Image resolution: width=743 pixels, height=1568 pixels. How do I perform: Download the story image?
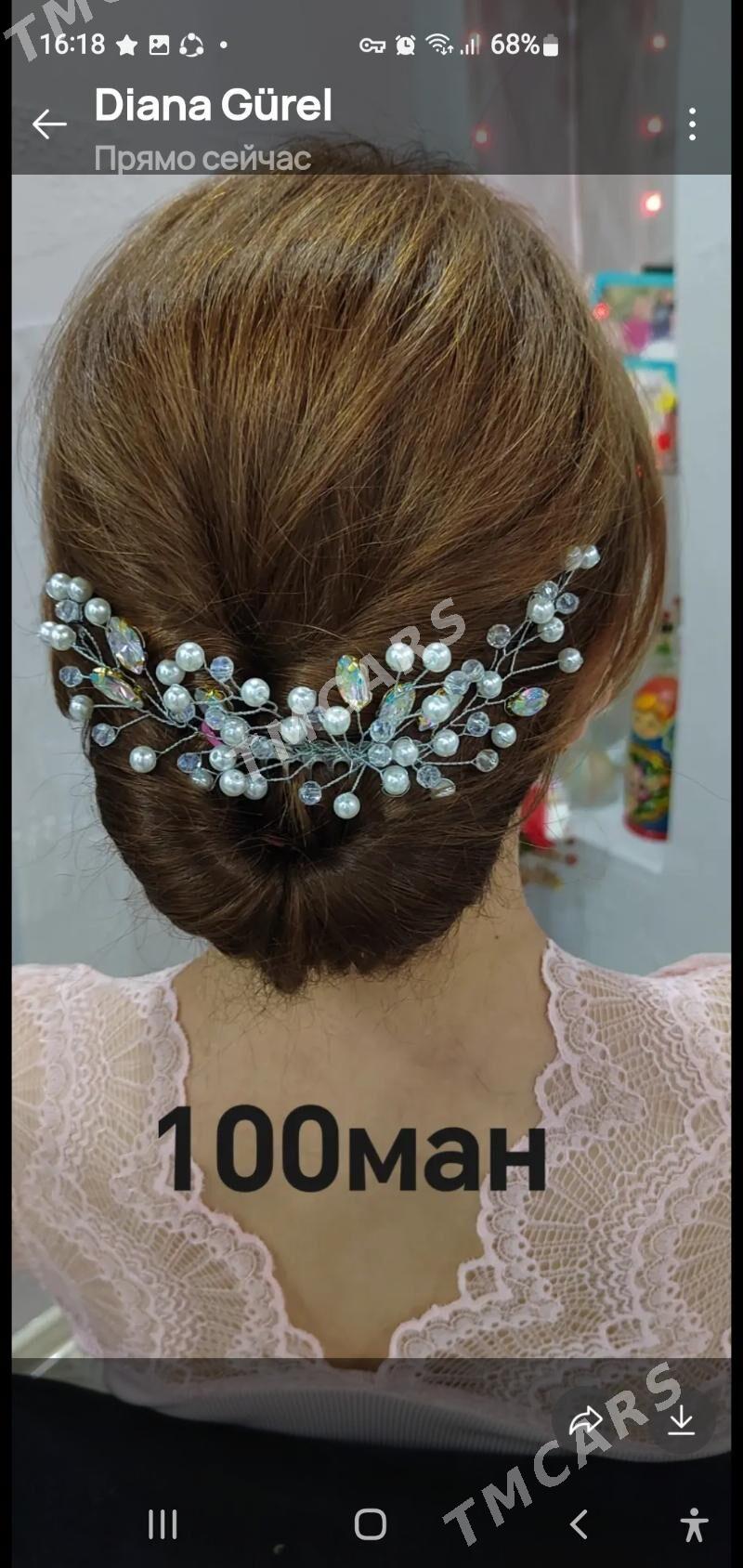point(682,1420)
